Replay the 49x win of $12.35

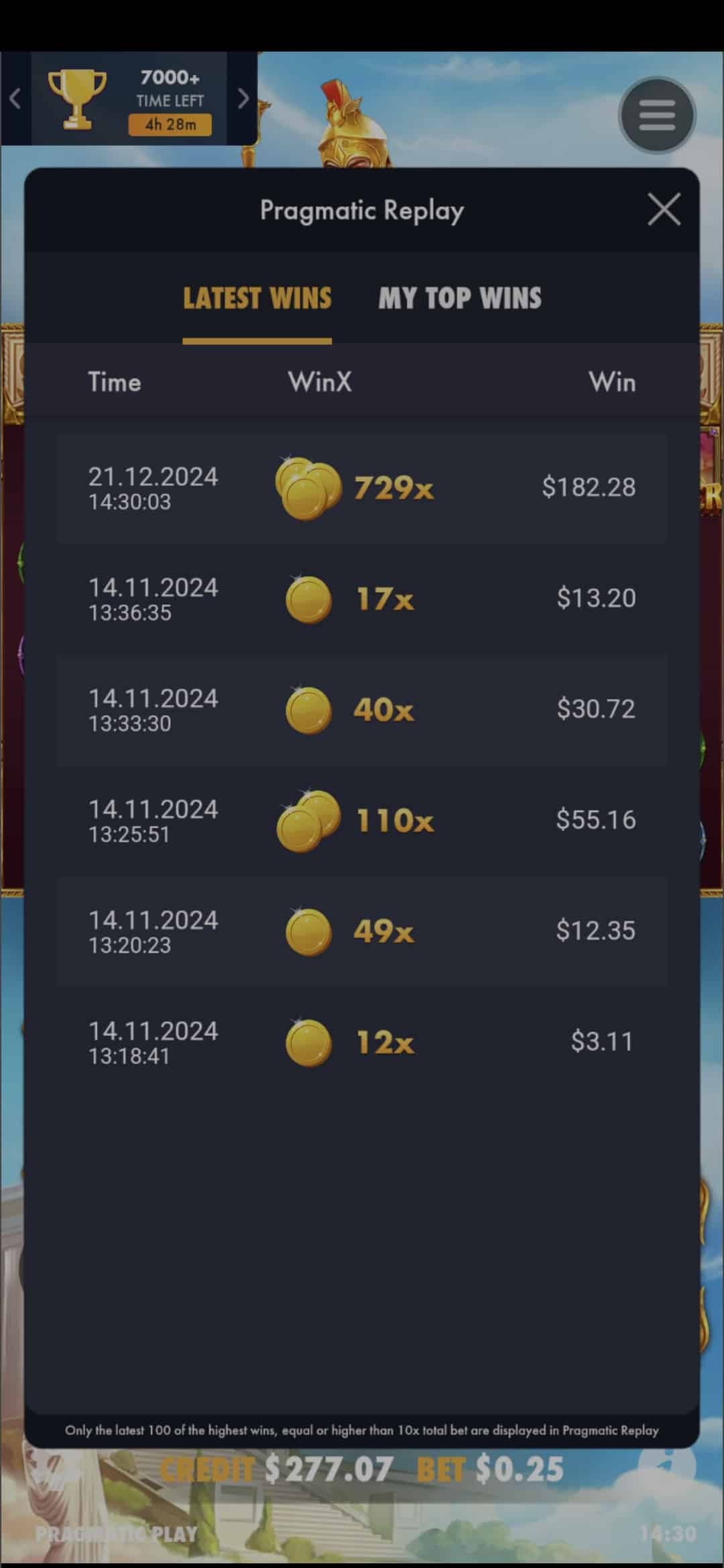(362, 931)
